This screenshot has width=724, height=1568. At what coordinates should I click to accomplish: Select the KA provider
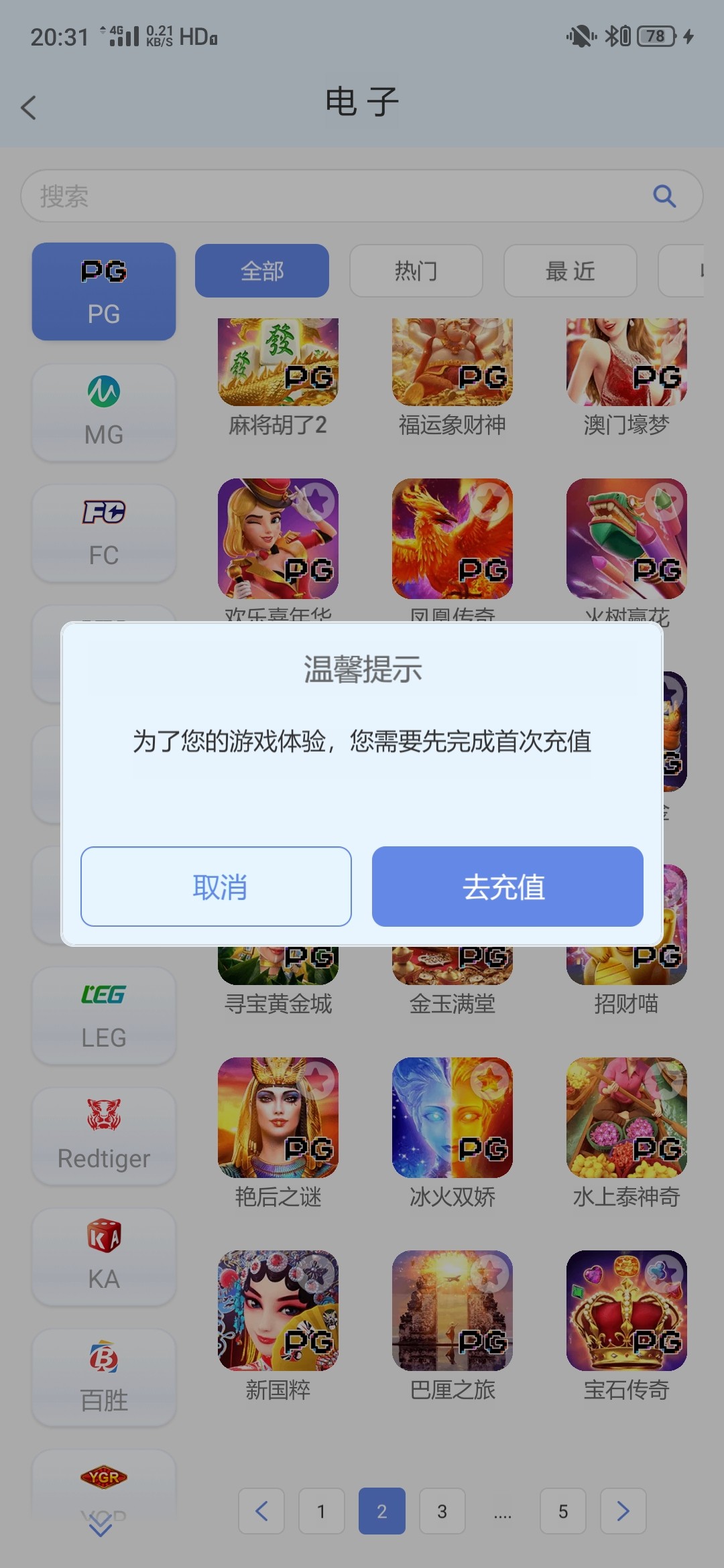point(104,1256)
